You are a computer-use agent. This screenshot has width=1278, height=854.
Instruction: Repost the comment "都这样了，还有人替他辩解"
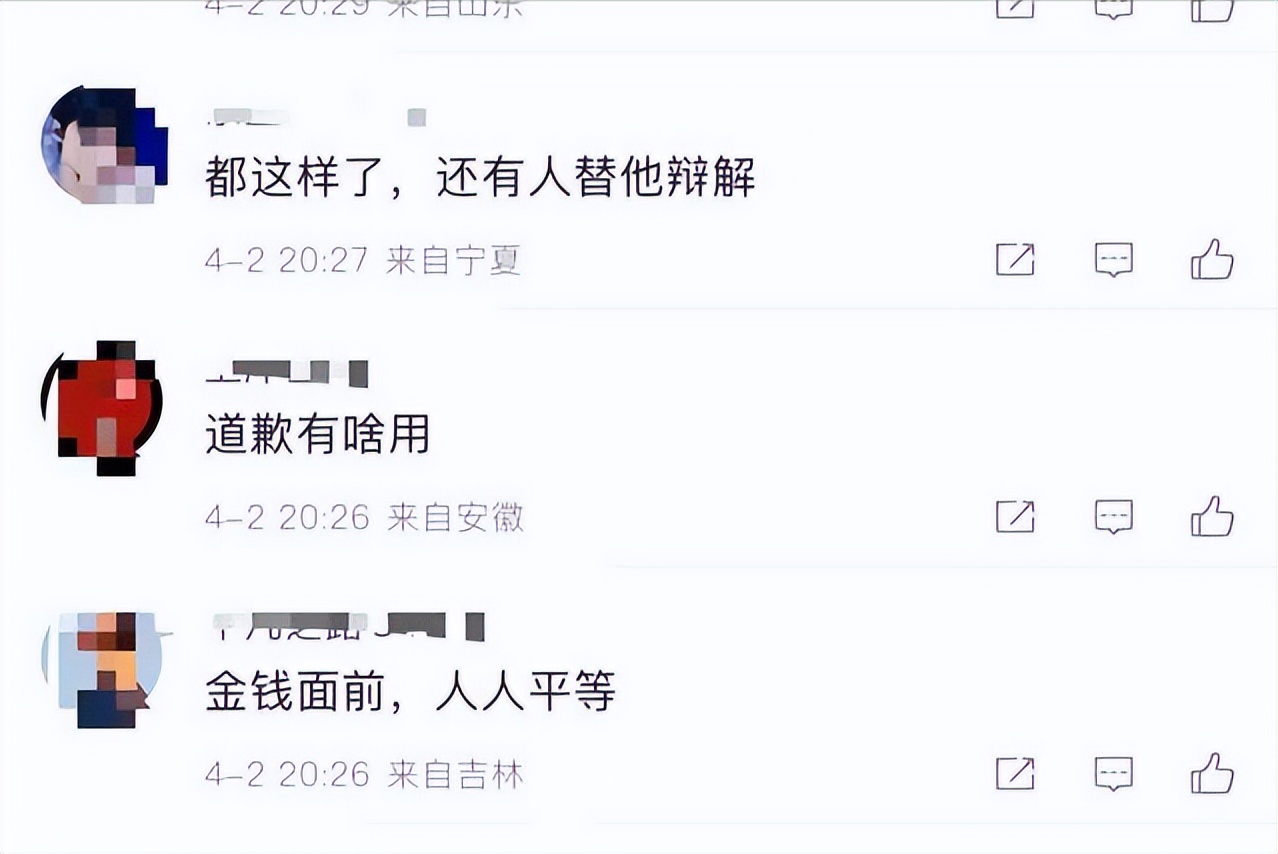[1015, 260]
